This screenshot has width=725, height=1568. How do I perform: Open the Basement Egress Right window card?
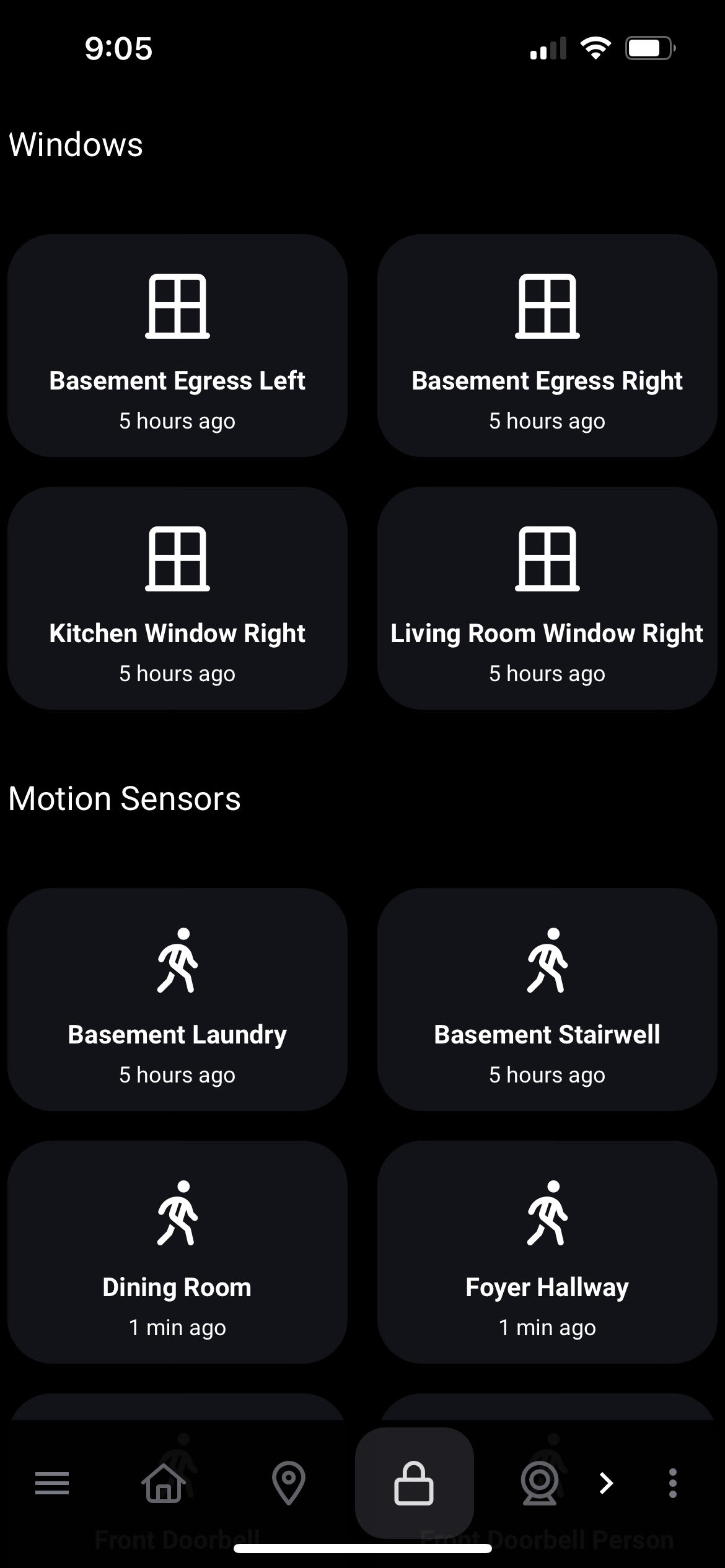pos(547,346)
